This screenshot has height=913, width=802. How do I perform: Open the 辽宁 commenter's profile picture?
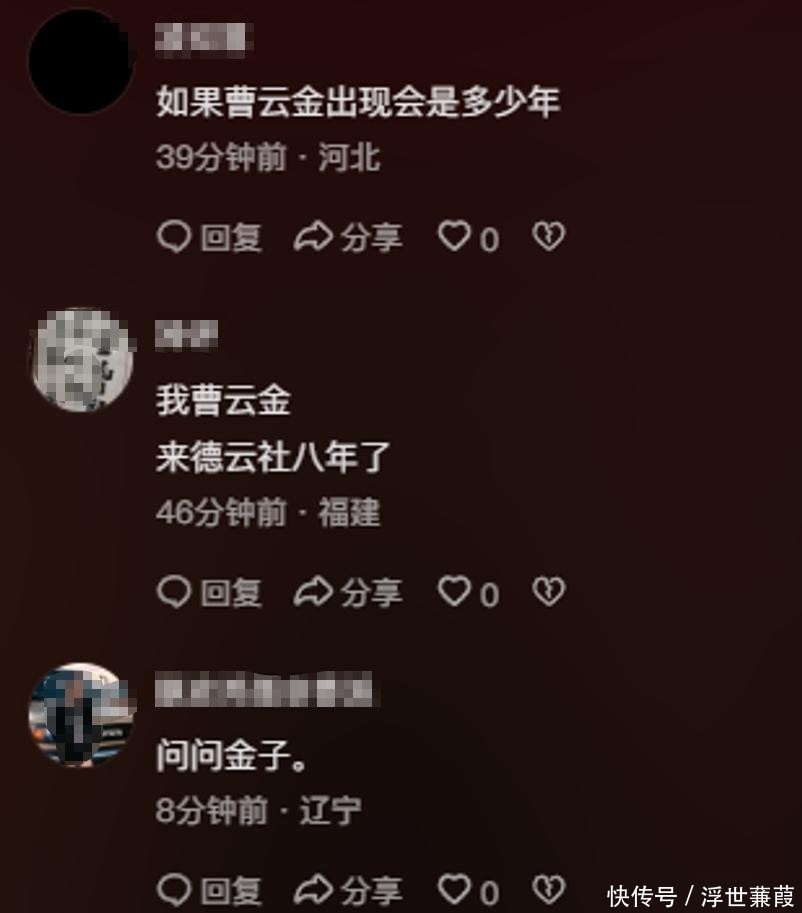point(80,714)
